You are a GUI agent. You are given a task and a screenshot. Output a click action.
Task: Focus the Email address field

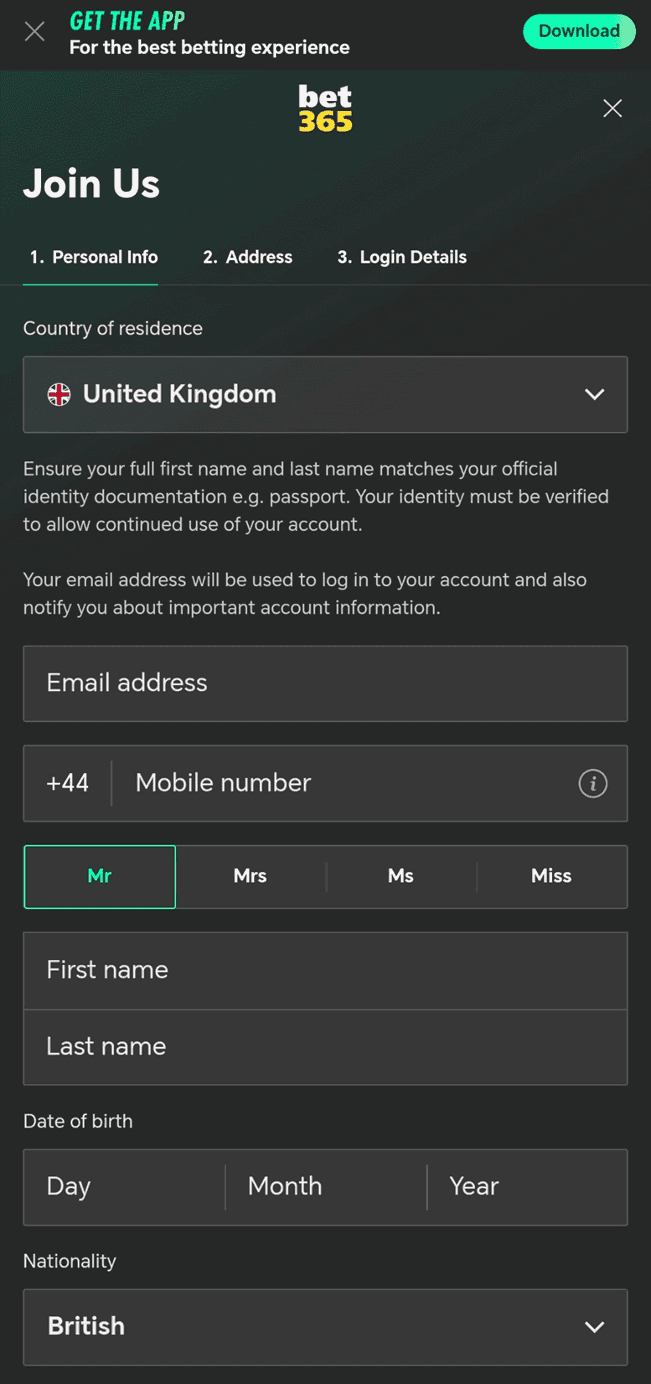point(325,683)
